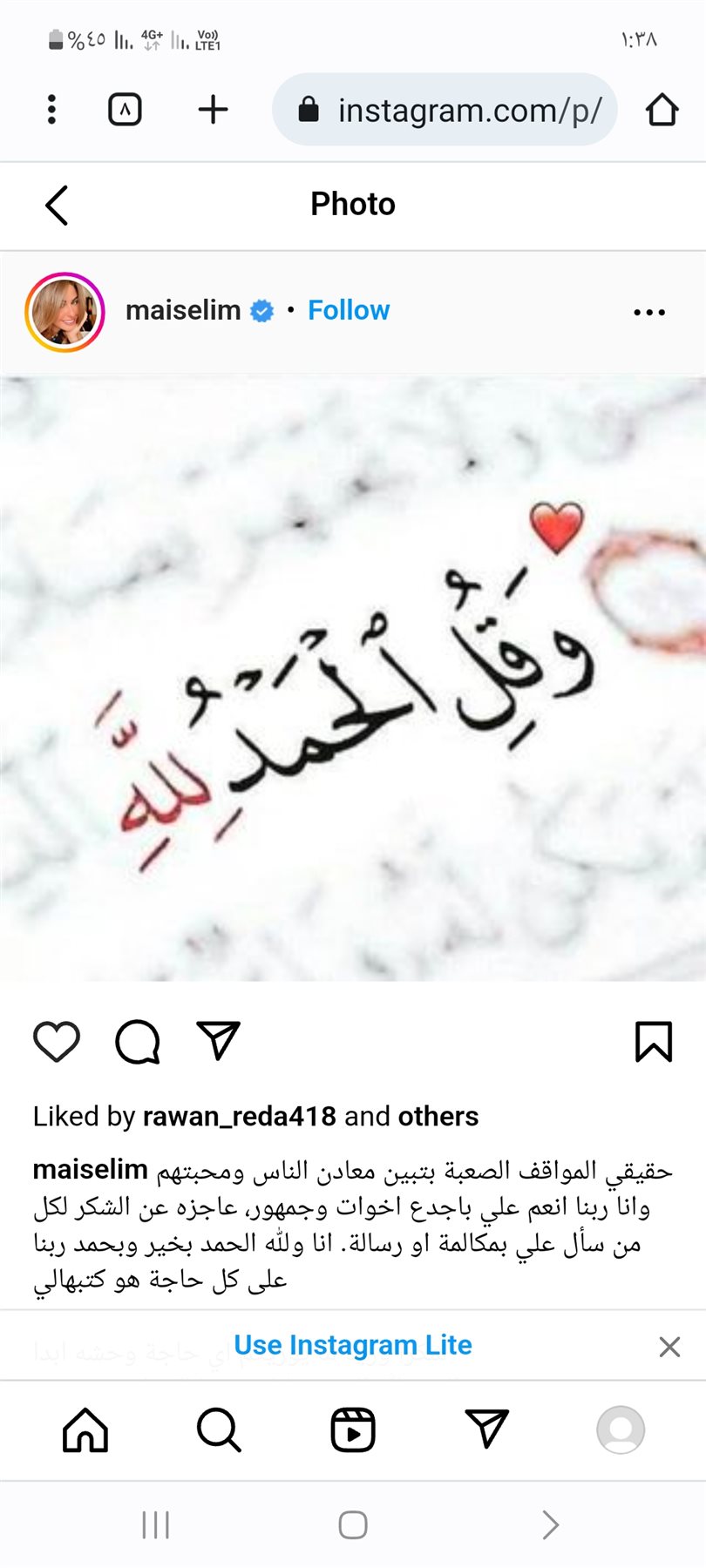Tap Use Instagram Lite banner

point(352,1345)
